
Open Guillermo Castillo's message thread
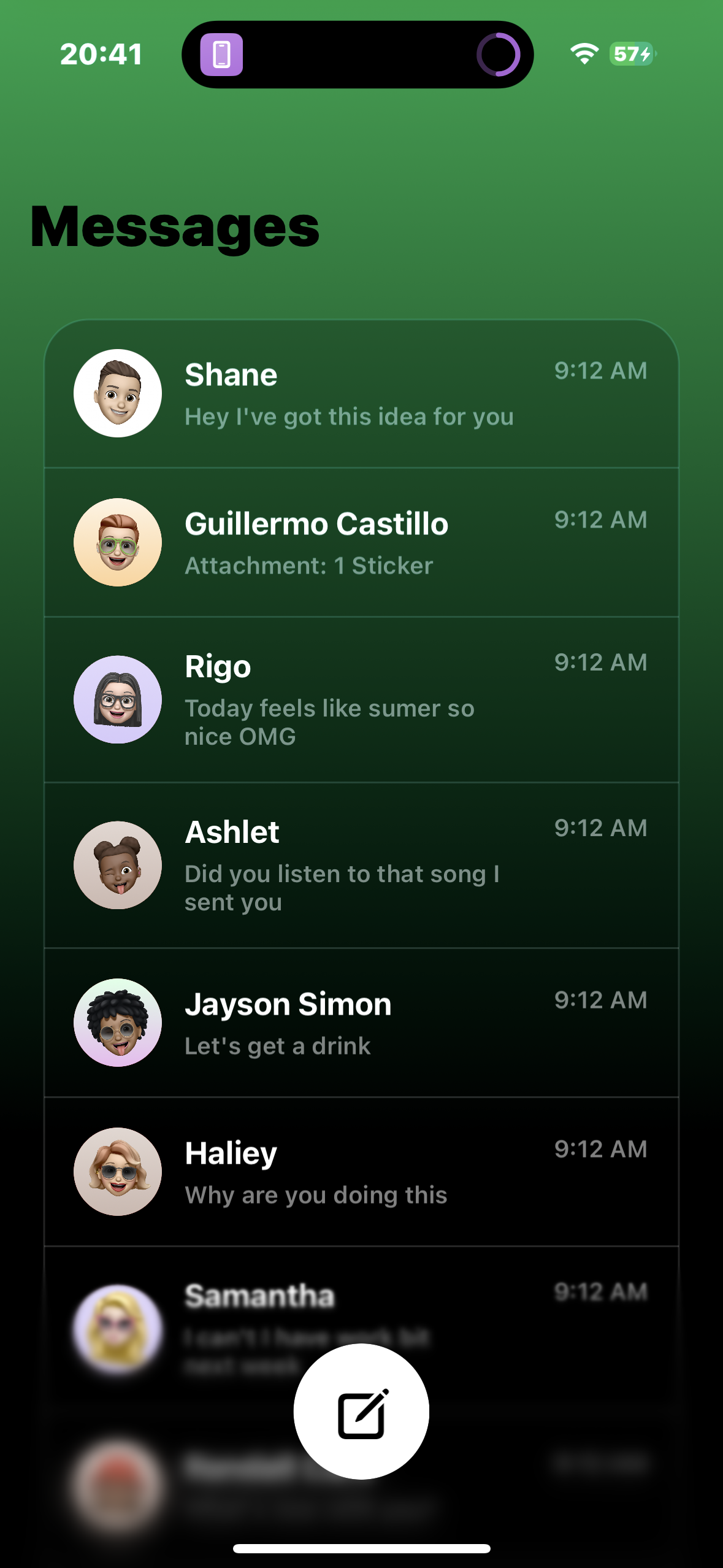361,542
